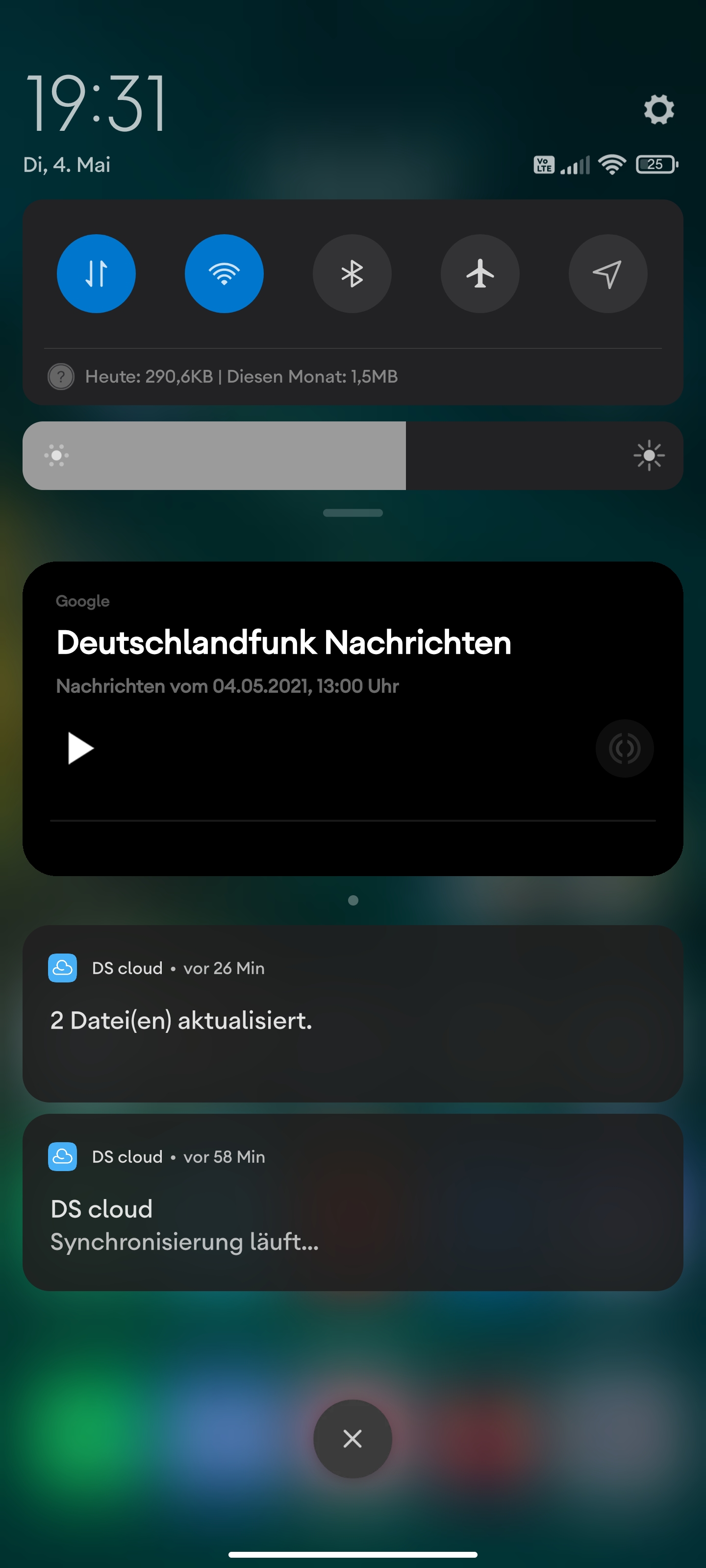Open settings via the gear icon
This screenshot has width=706, height=1568.
(x=658, y=110)
